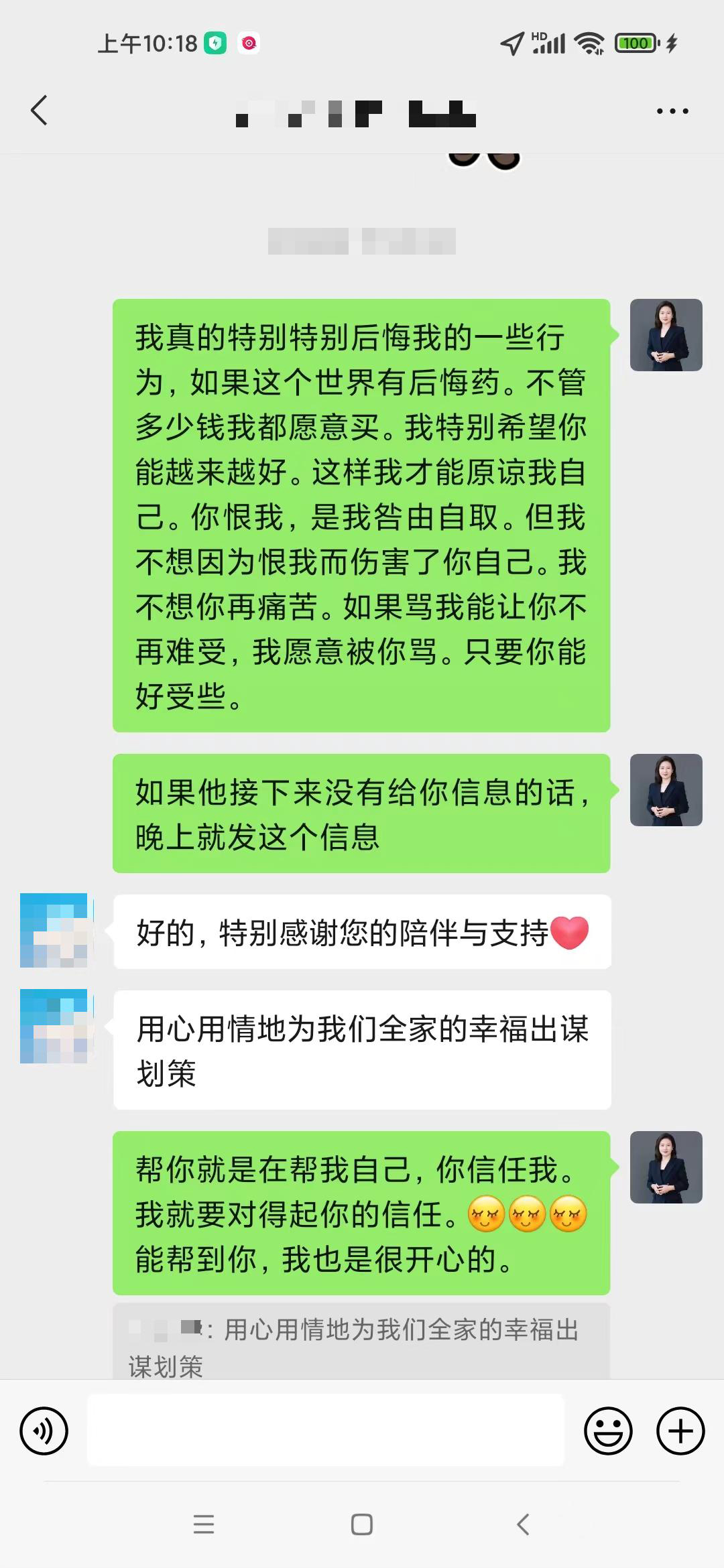The width and height of the screenshot is (724, 1568).
Task: Go back to the chat list
Action: tap(40, 111)
